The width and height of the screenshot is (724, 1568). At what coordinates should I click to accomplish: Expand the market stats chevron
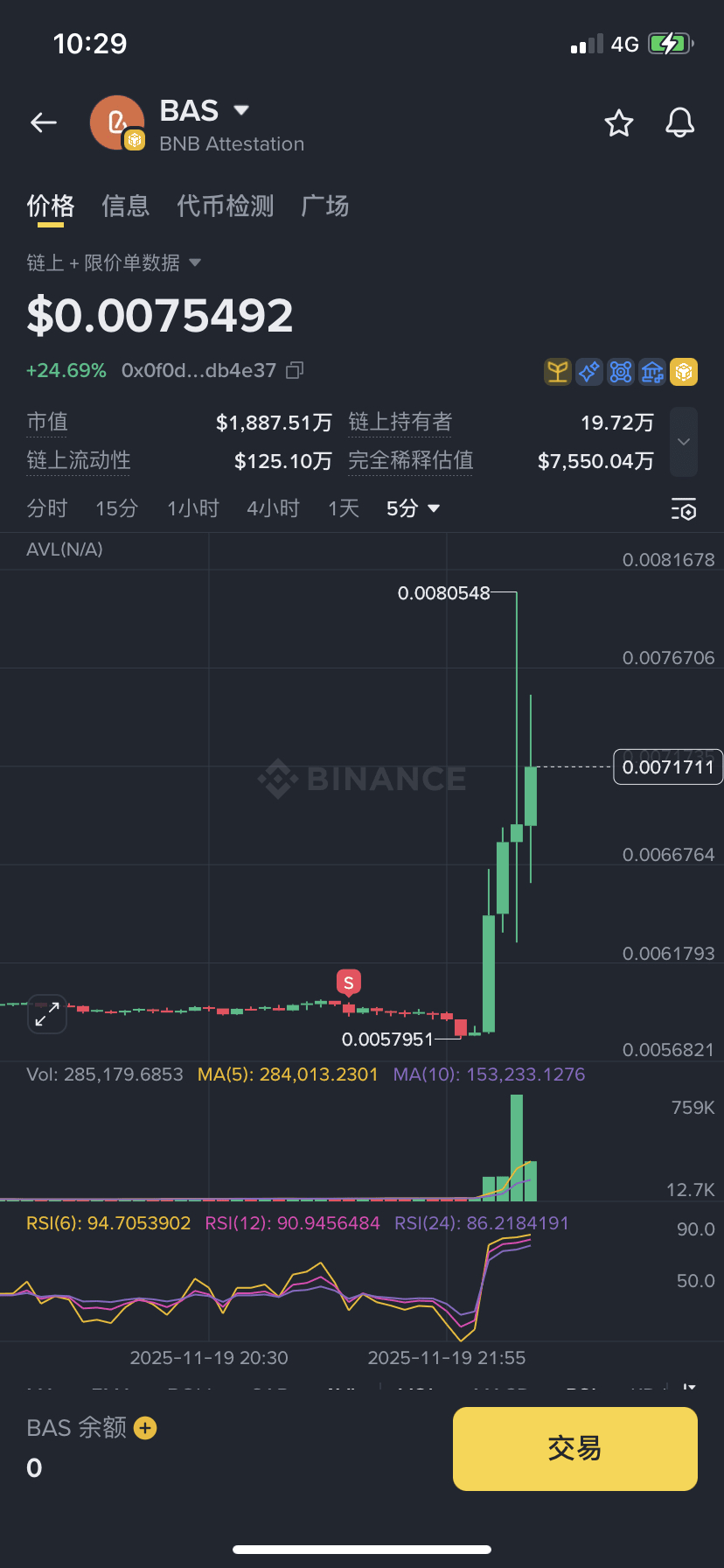684,442
